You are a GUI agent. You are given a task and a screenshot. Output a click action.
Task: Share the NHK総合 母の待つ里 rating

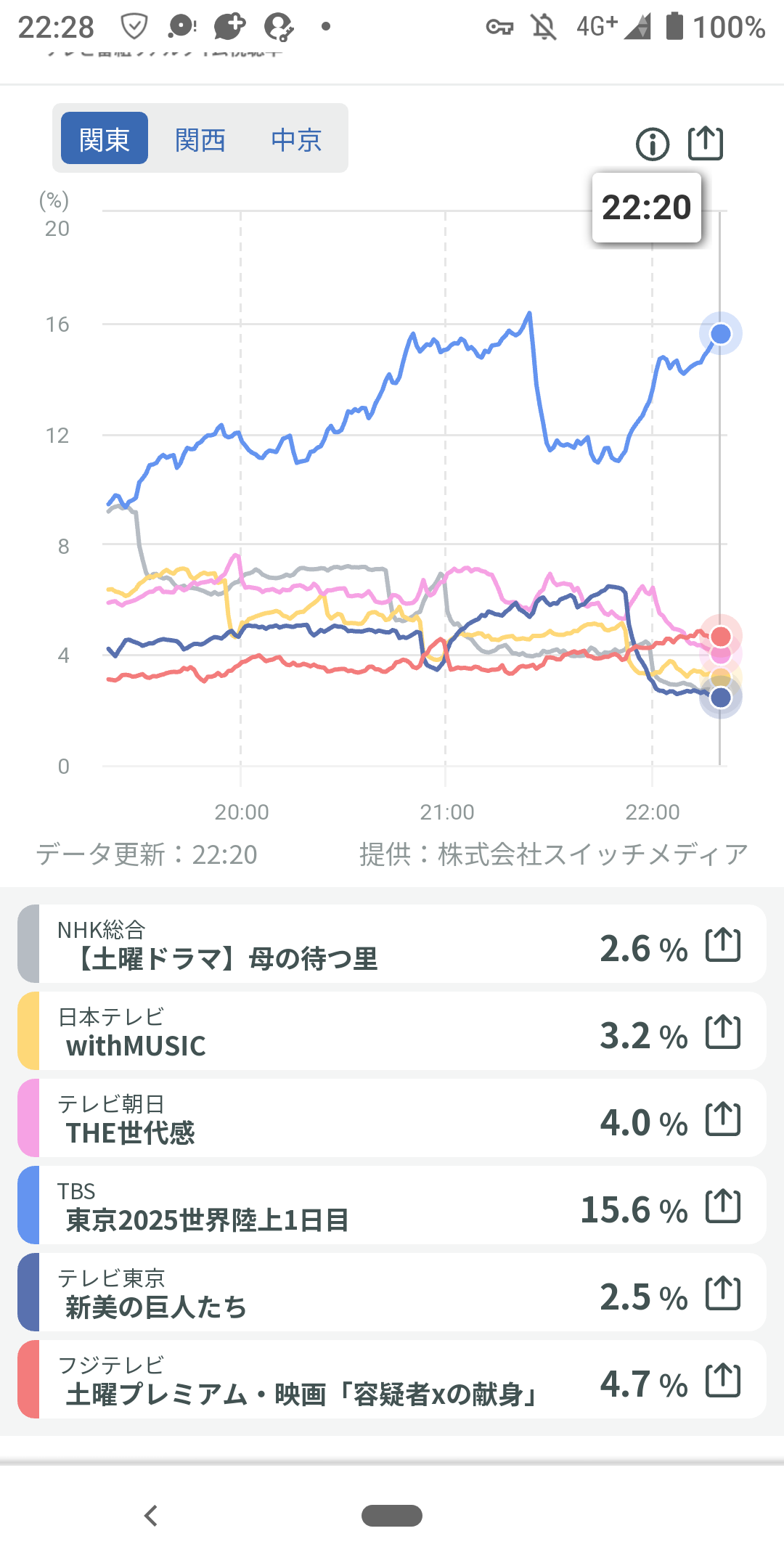(x=723, y=945)
